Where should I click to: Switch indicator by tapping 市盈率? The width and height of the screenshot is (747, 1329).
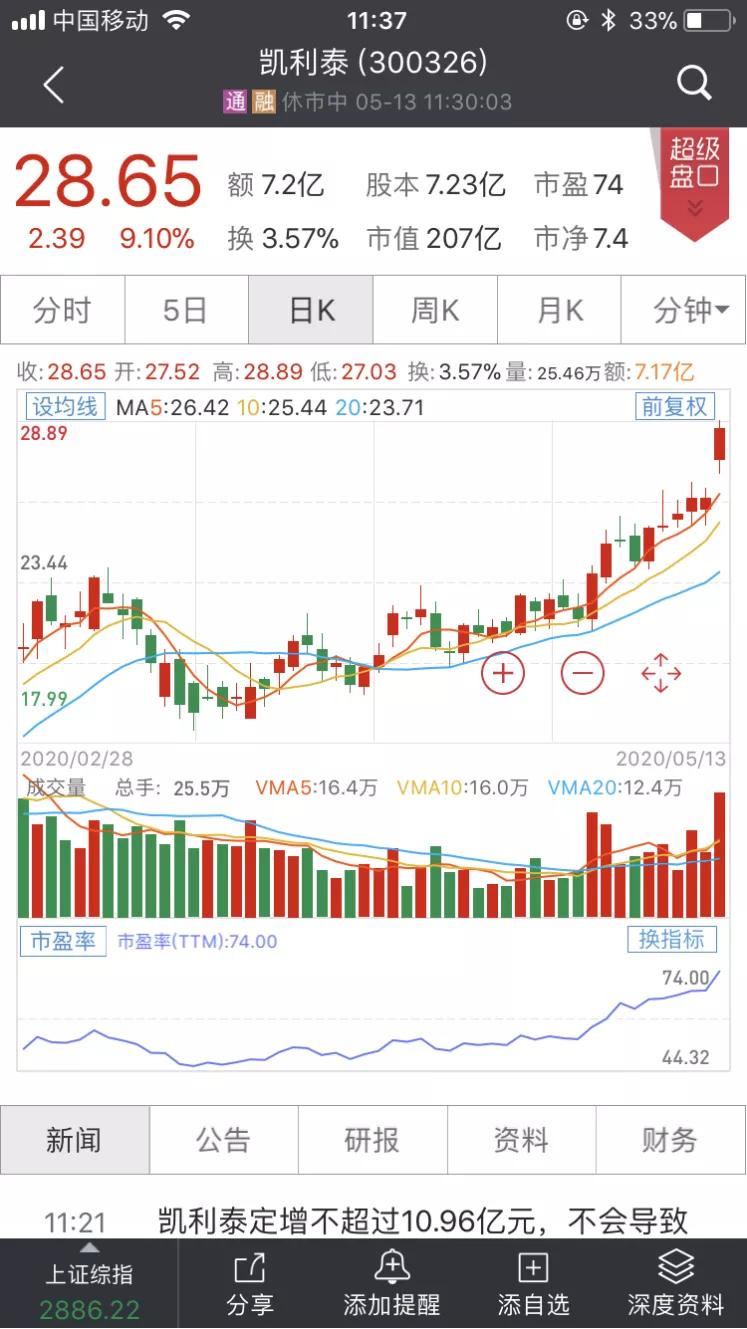[63, 941]
